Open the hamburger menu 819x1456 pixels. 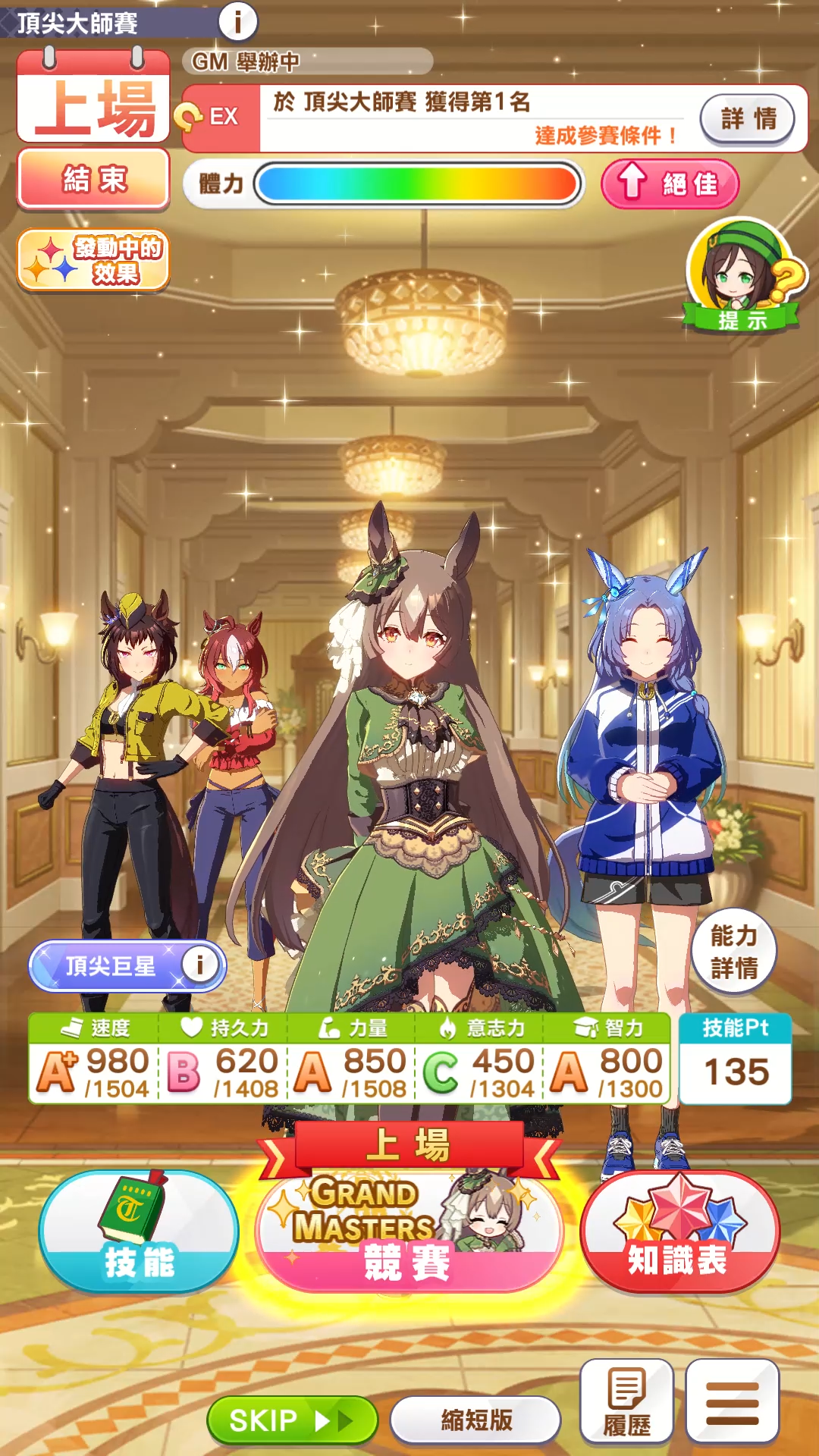pyautogui.click(x=732, y=1401)
